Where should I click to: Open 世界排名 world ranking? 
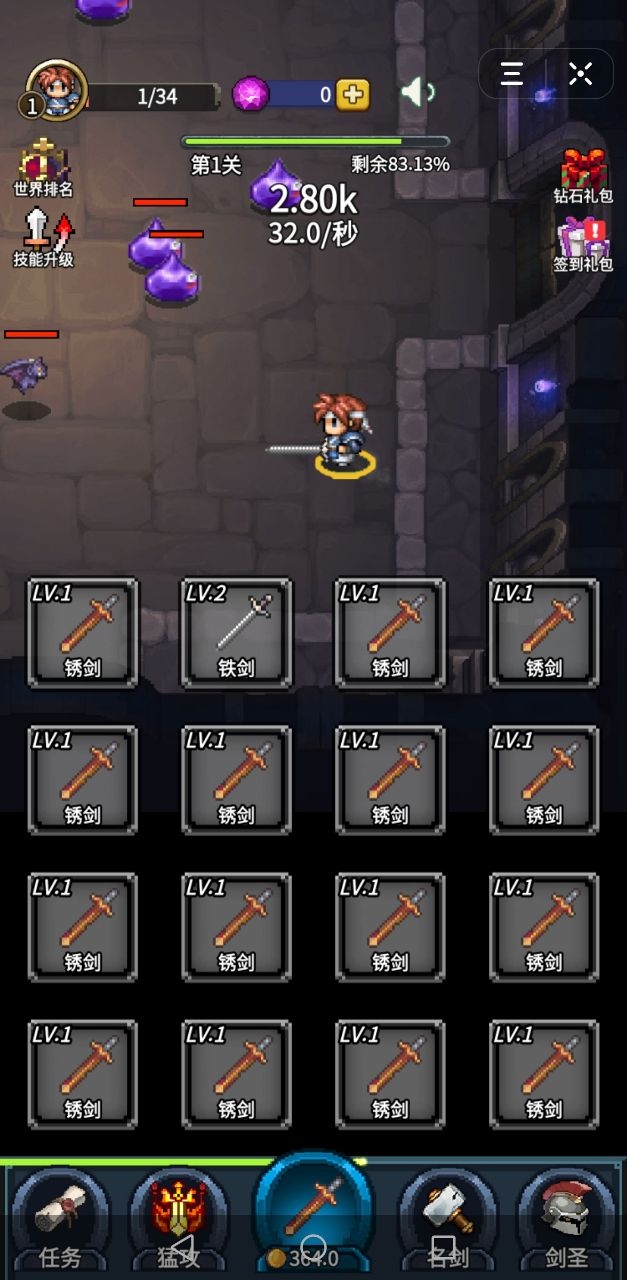coord(43,167)
